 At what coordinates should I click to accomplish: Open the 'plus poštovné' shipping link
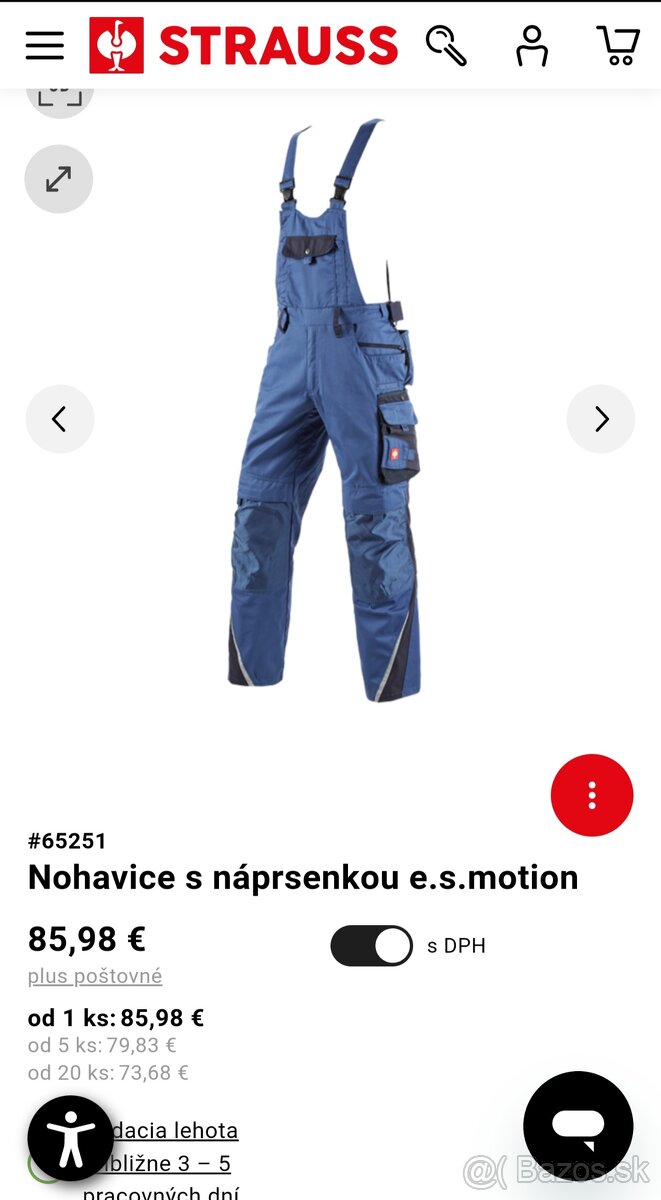click(95, 976)
